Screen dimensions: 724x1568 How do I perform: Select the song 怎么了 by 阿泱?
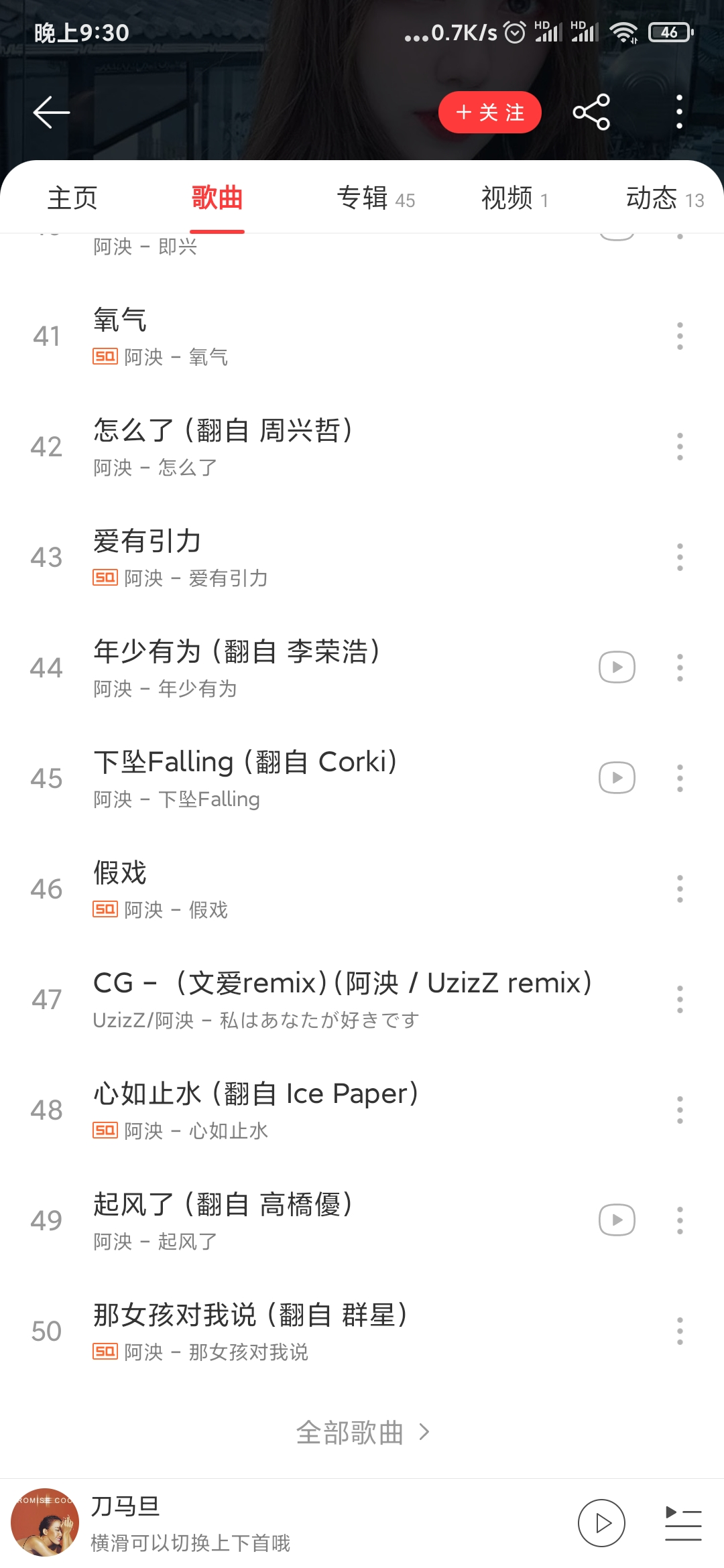268,446
